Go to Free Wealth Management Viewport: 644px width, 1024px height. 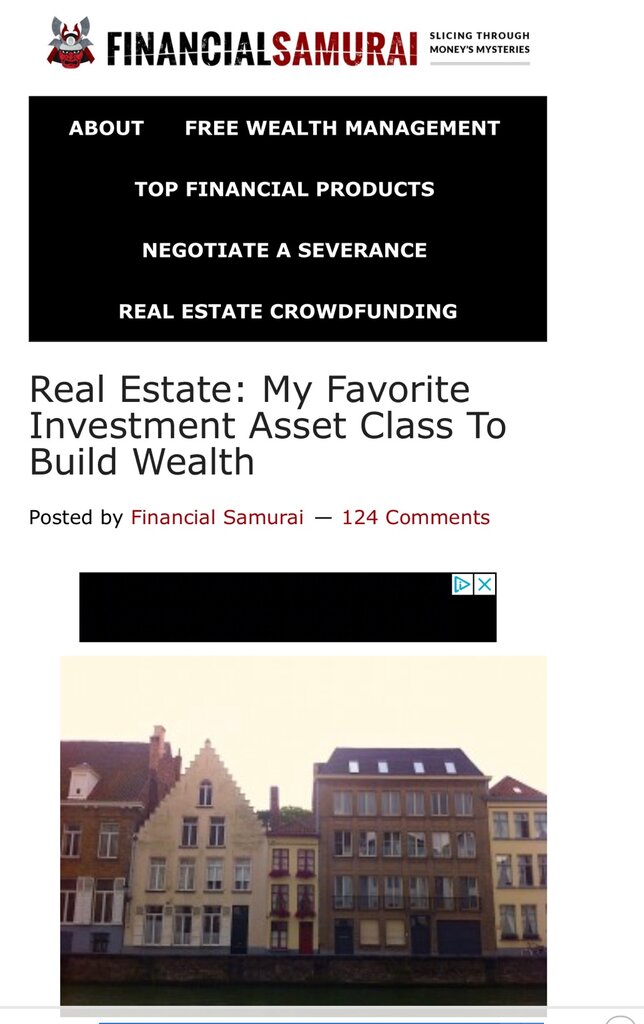tap(342, 128)
